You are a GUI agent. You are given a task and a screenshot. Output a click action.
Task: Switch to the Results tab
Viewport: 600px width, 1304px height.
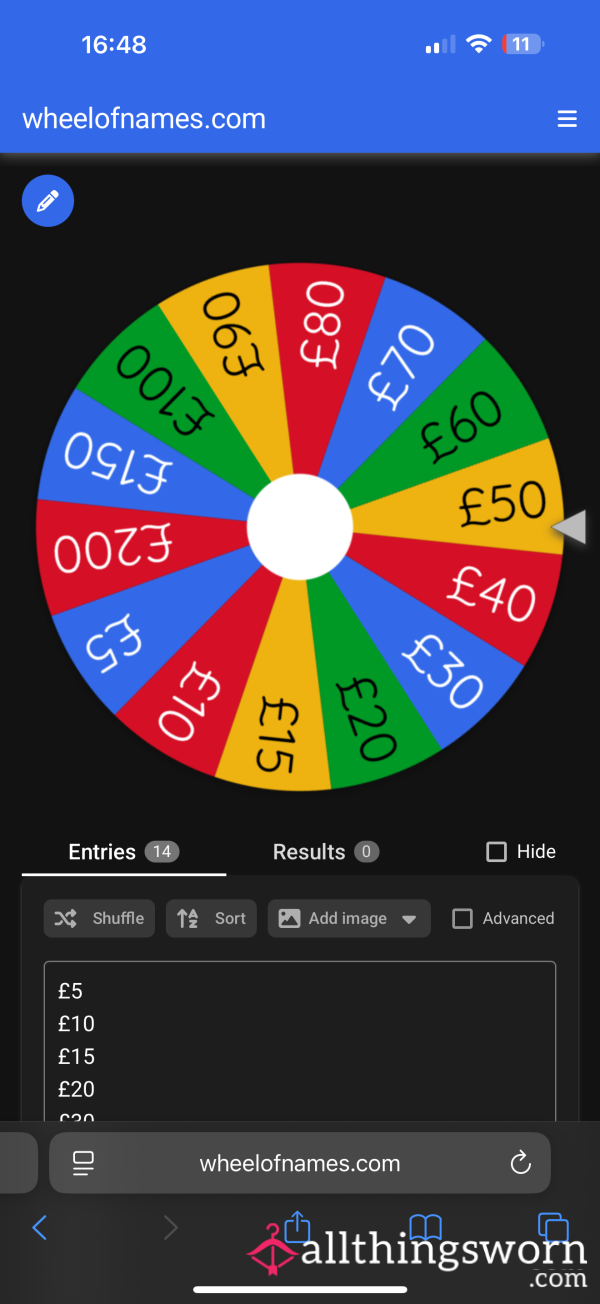click(x=325, y=852)
